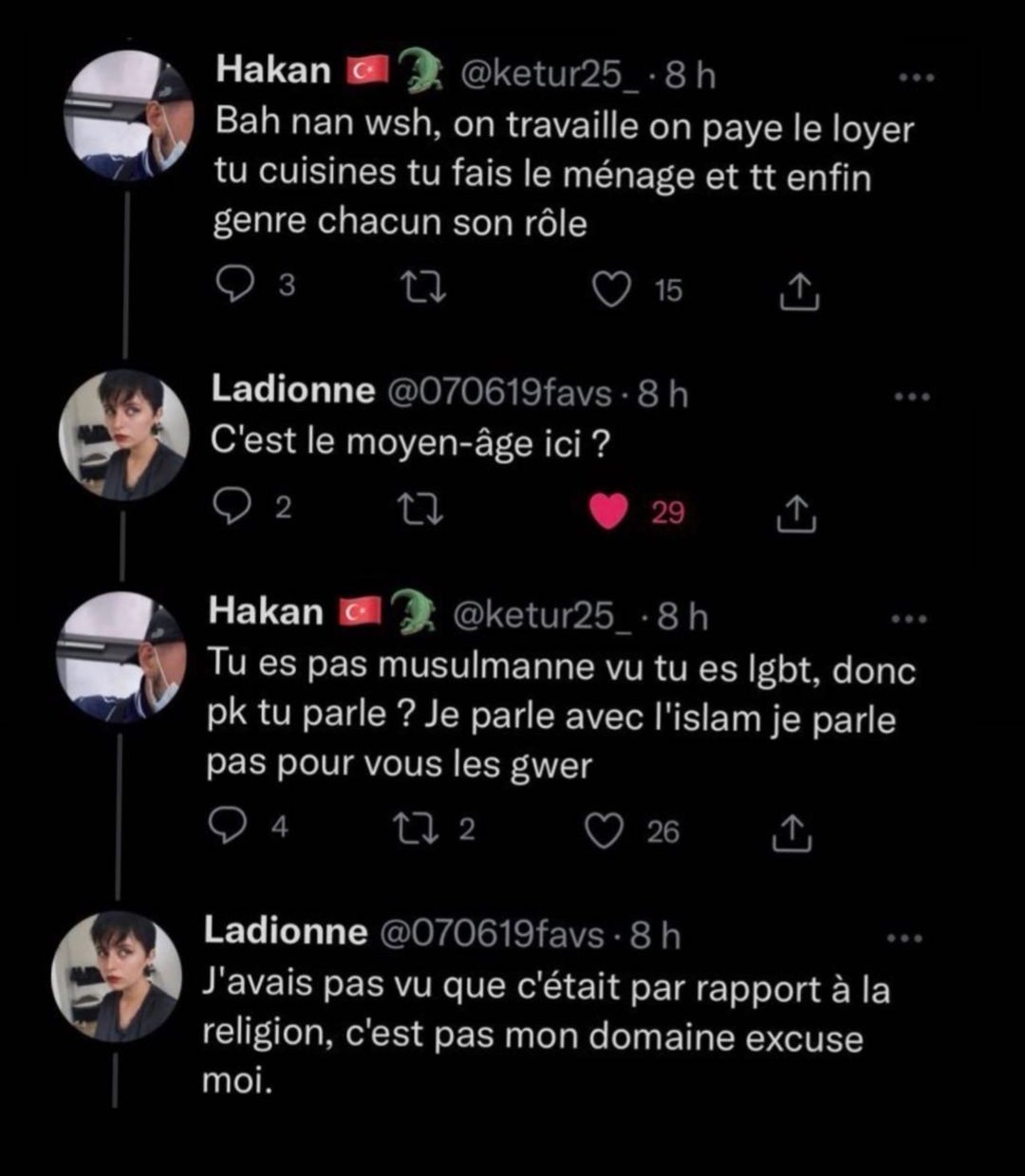Unlike Ladionne's tweet with 29 likes
This screenshot has height=1176, width=1025.
pos(608,513)
